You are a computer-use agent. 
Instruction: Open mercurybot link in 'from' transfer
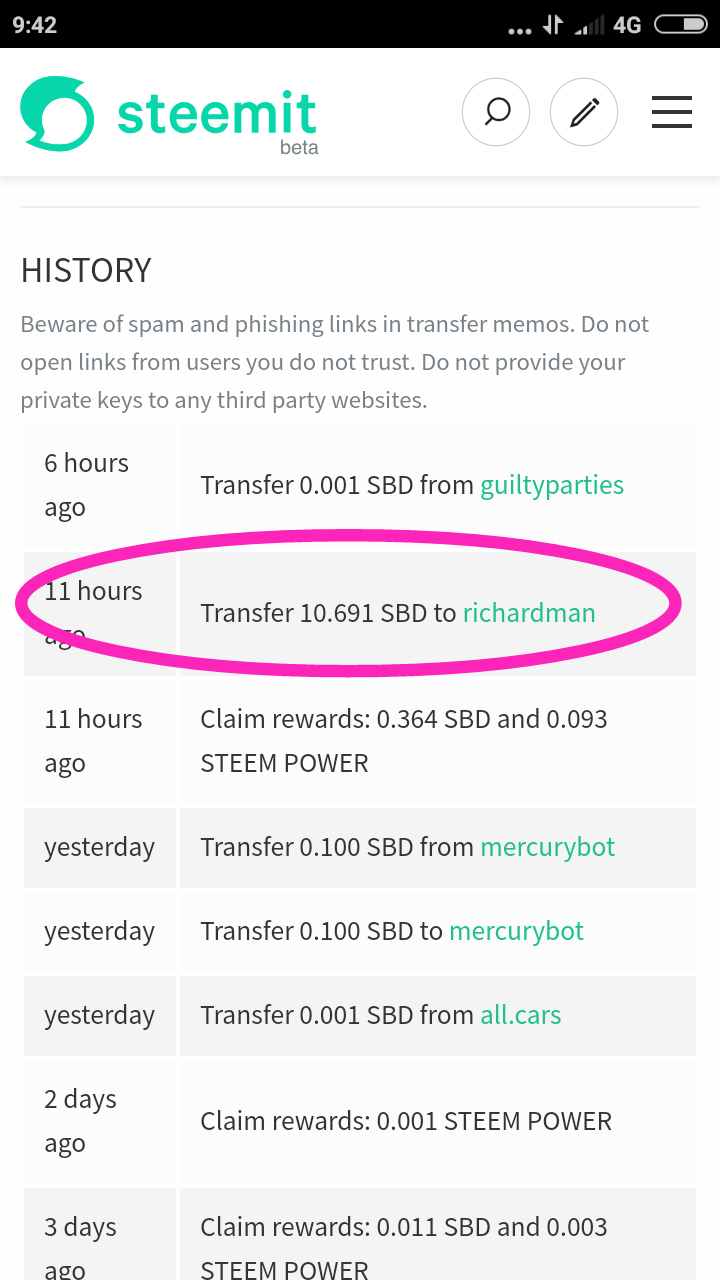click(x=547, y=847)
